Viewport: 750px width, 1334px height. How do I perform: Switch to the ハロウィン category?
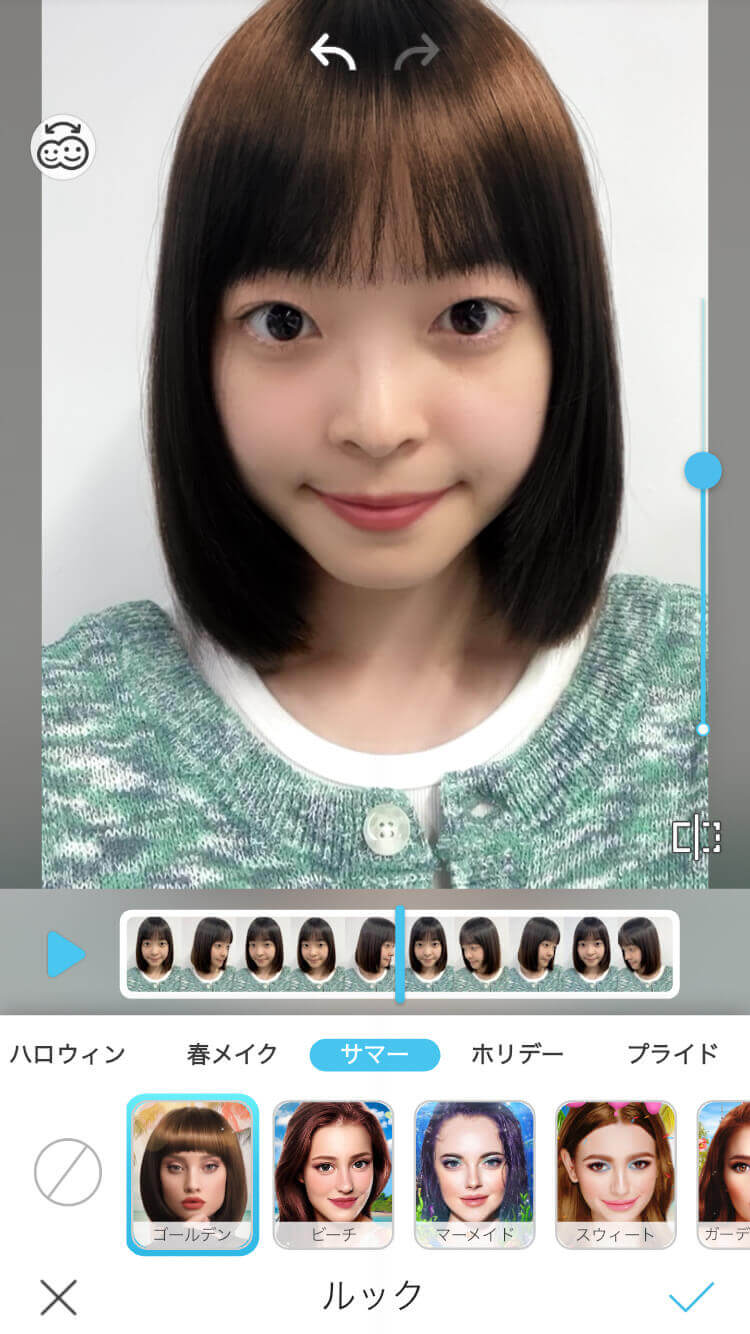[x=67, y=1054]
